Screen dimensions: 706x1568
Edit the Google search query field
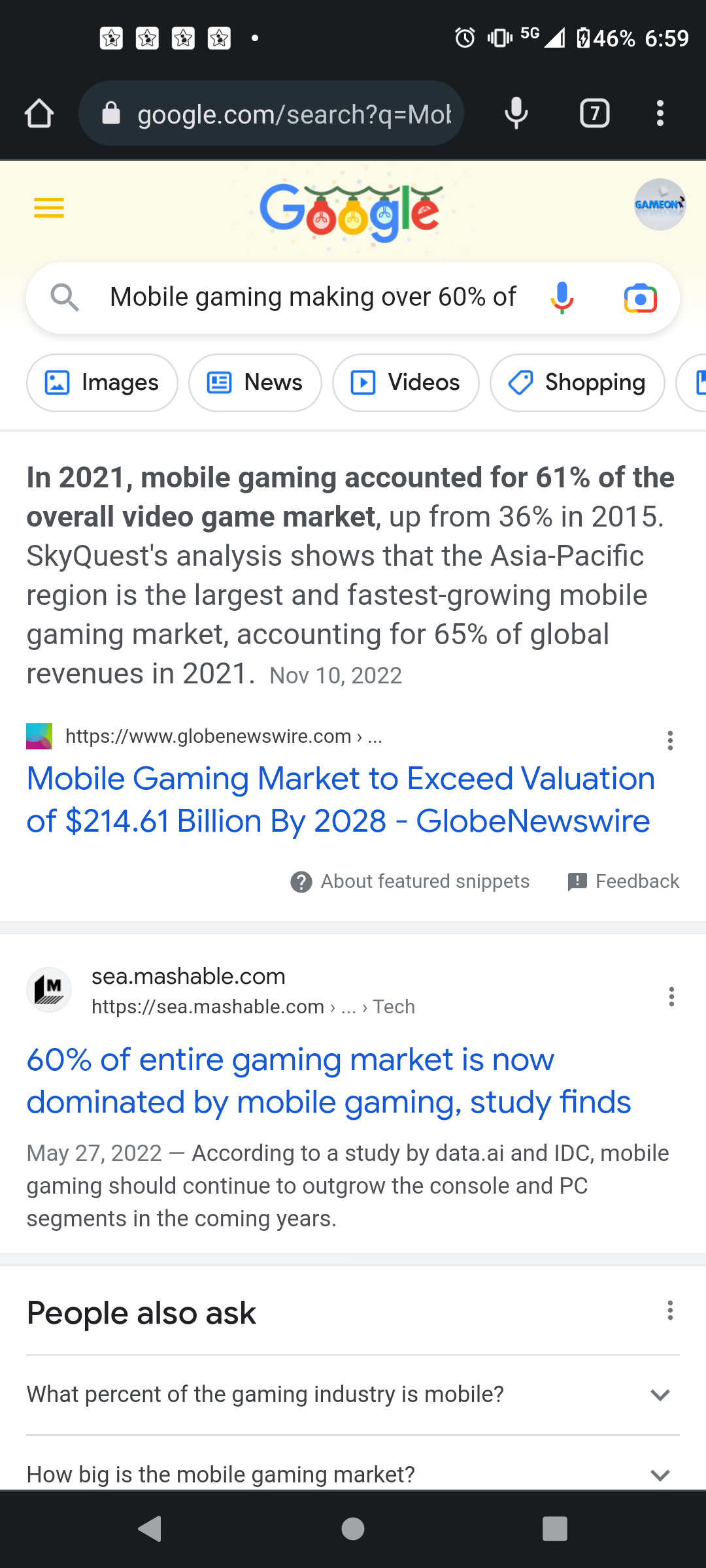(x=312, y=297)
